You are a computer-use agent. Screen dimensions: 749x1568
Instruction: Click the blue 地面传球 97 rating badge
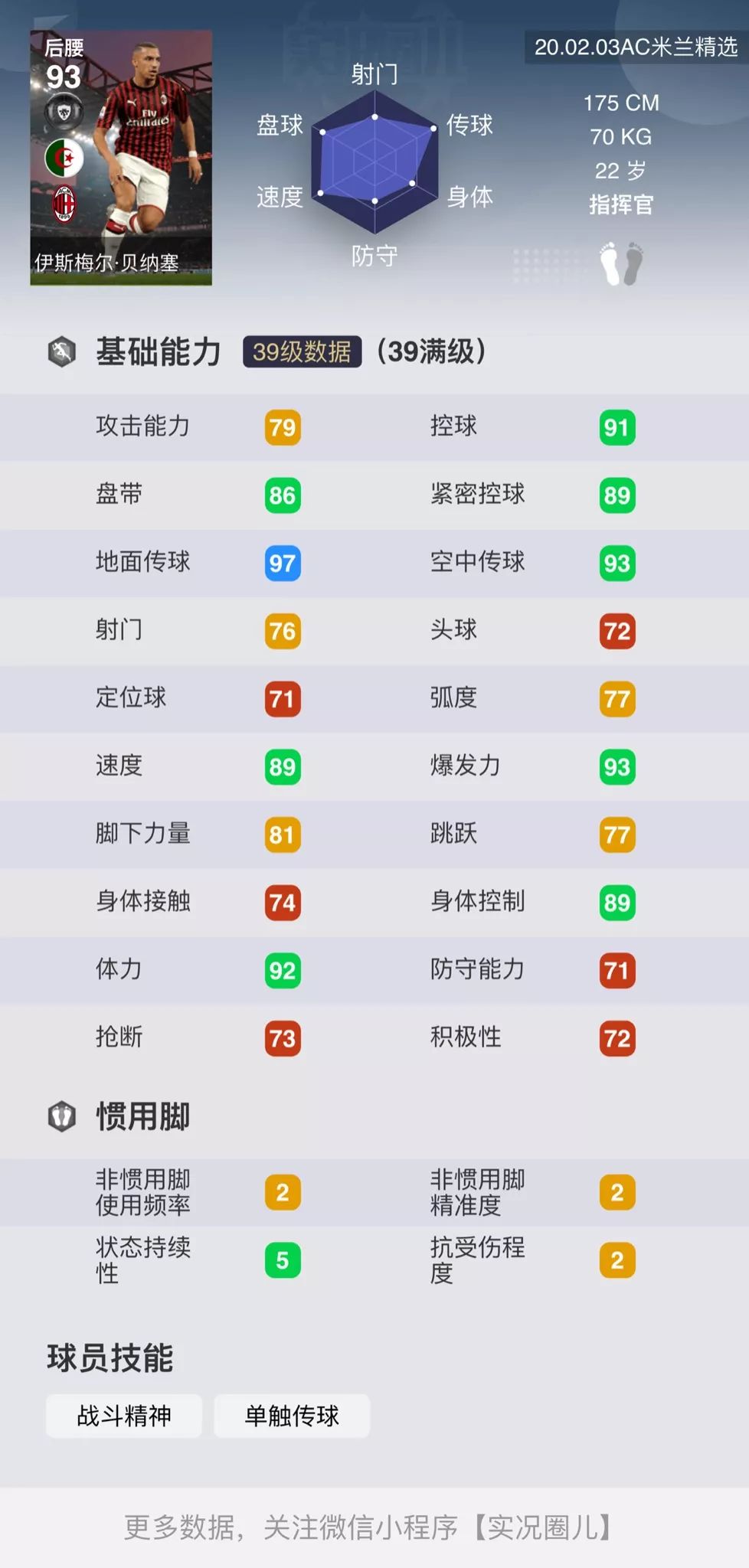point(282,563)
